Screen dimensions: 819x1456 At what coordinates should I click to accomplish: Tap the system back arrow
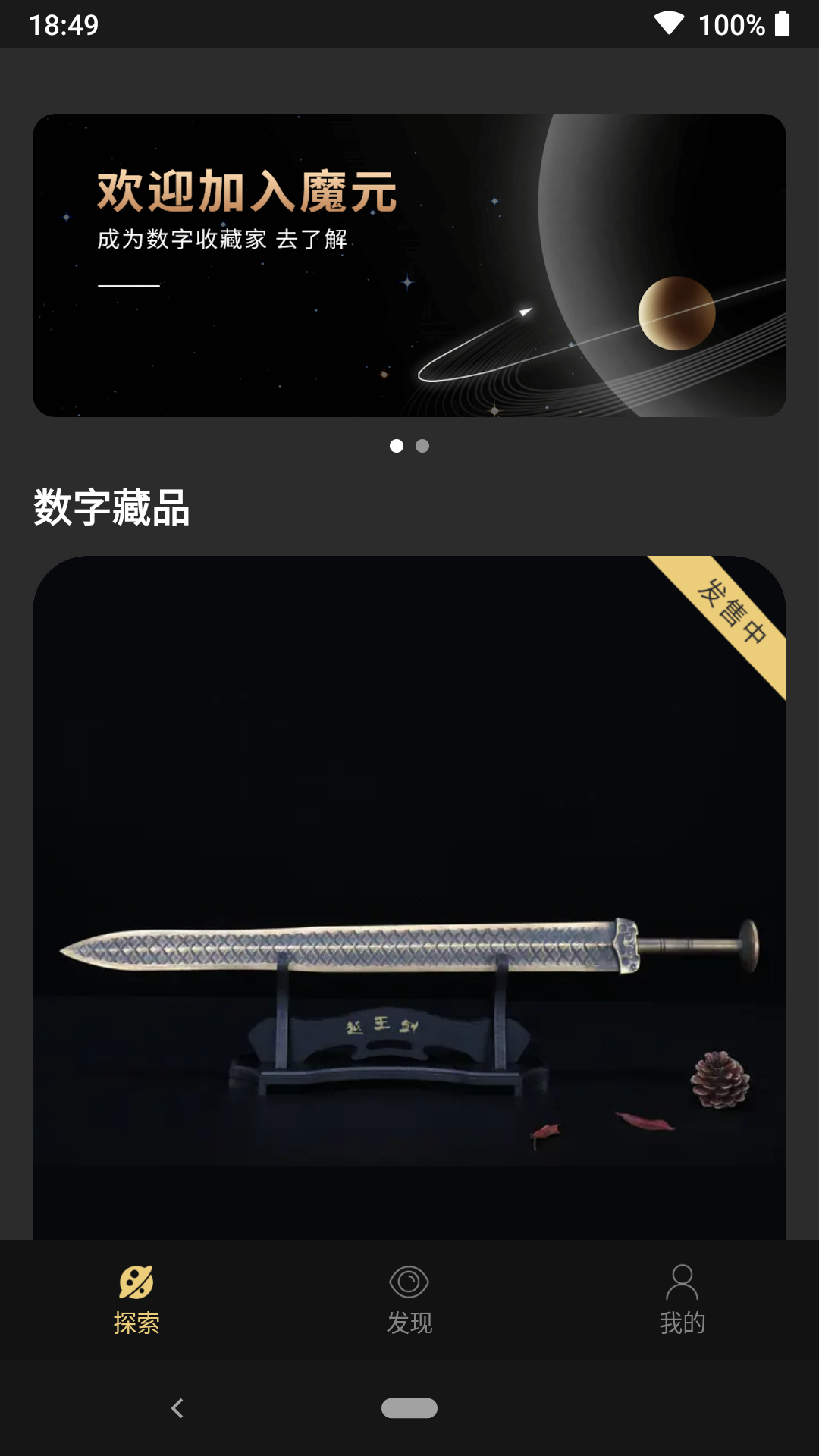click(177, 1408)
